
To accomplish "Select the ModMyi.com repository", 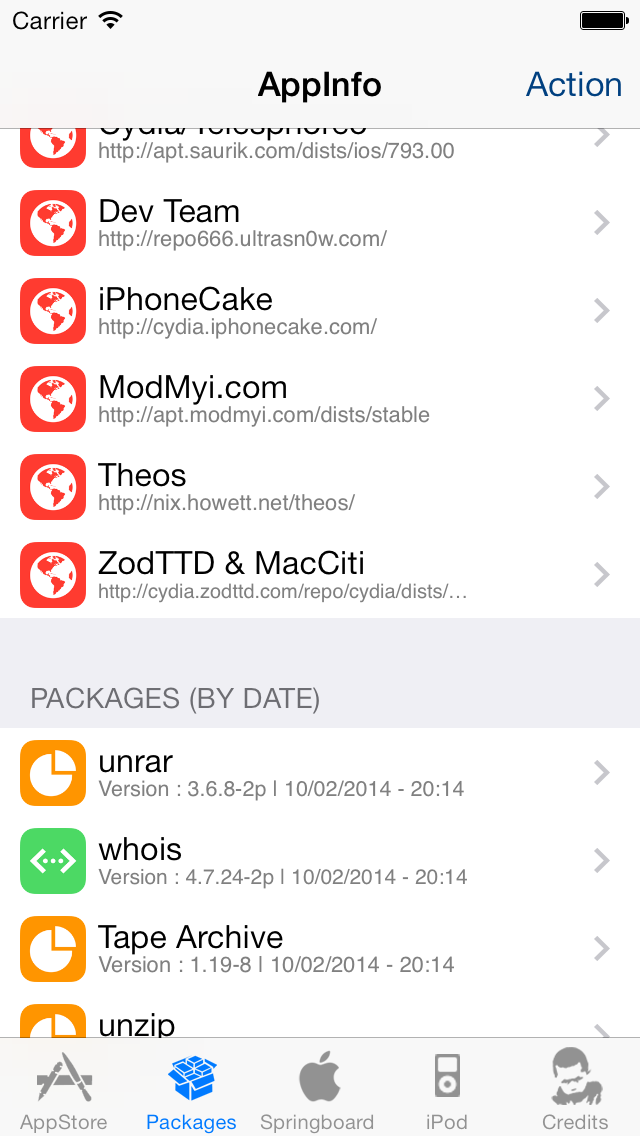I will tap(320, 399).
